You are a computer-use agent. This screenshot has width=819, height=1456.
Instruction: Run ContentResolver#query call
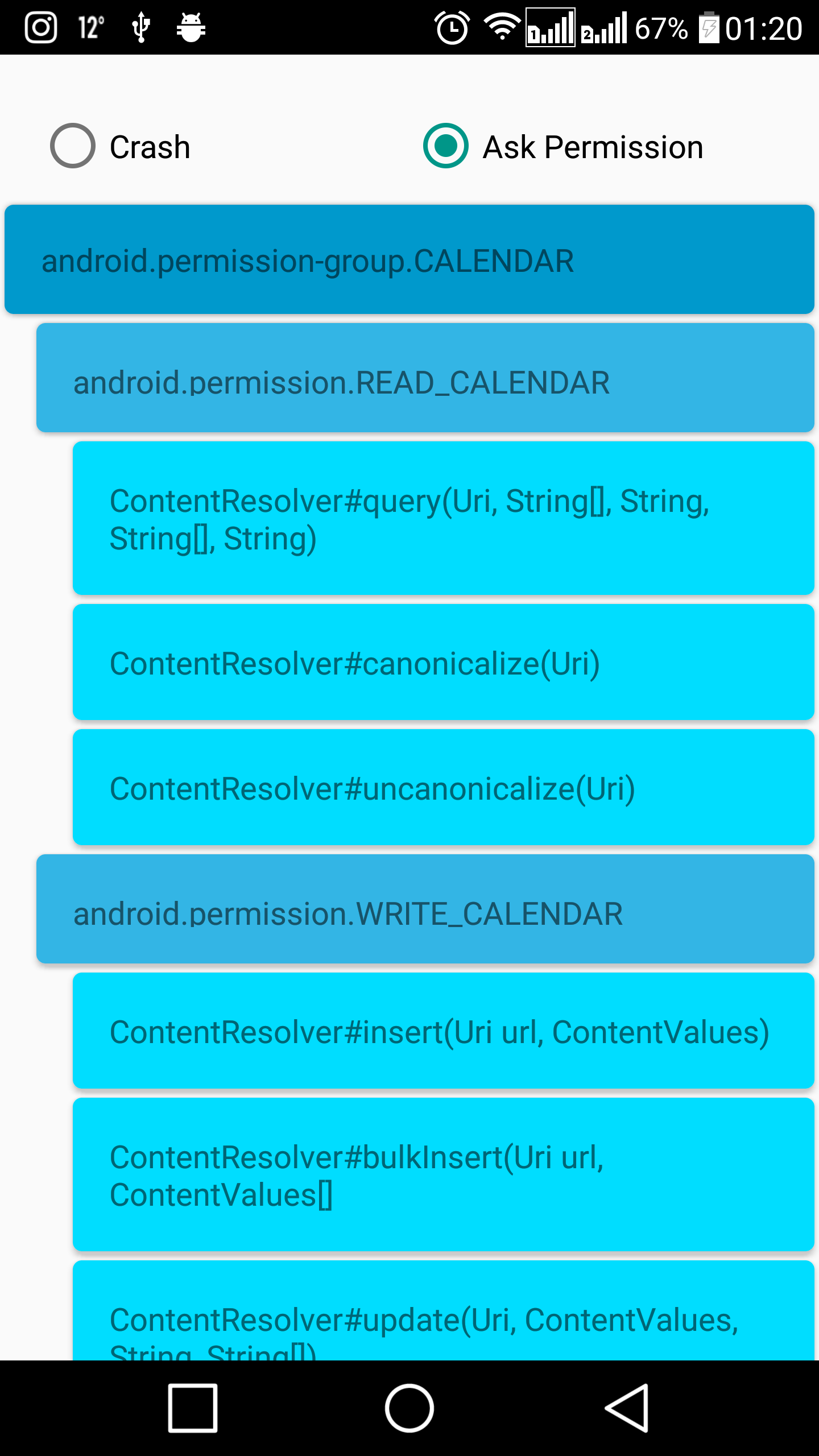pos(444,518)
